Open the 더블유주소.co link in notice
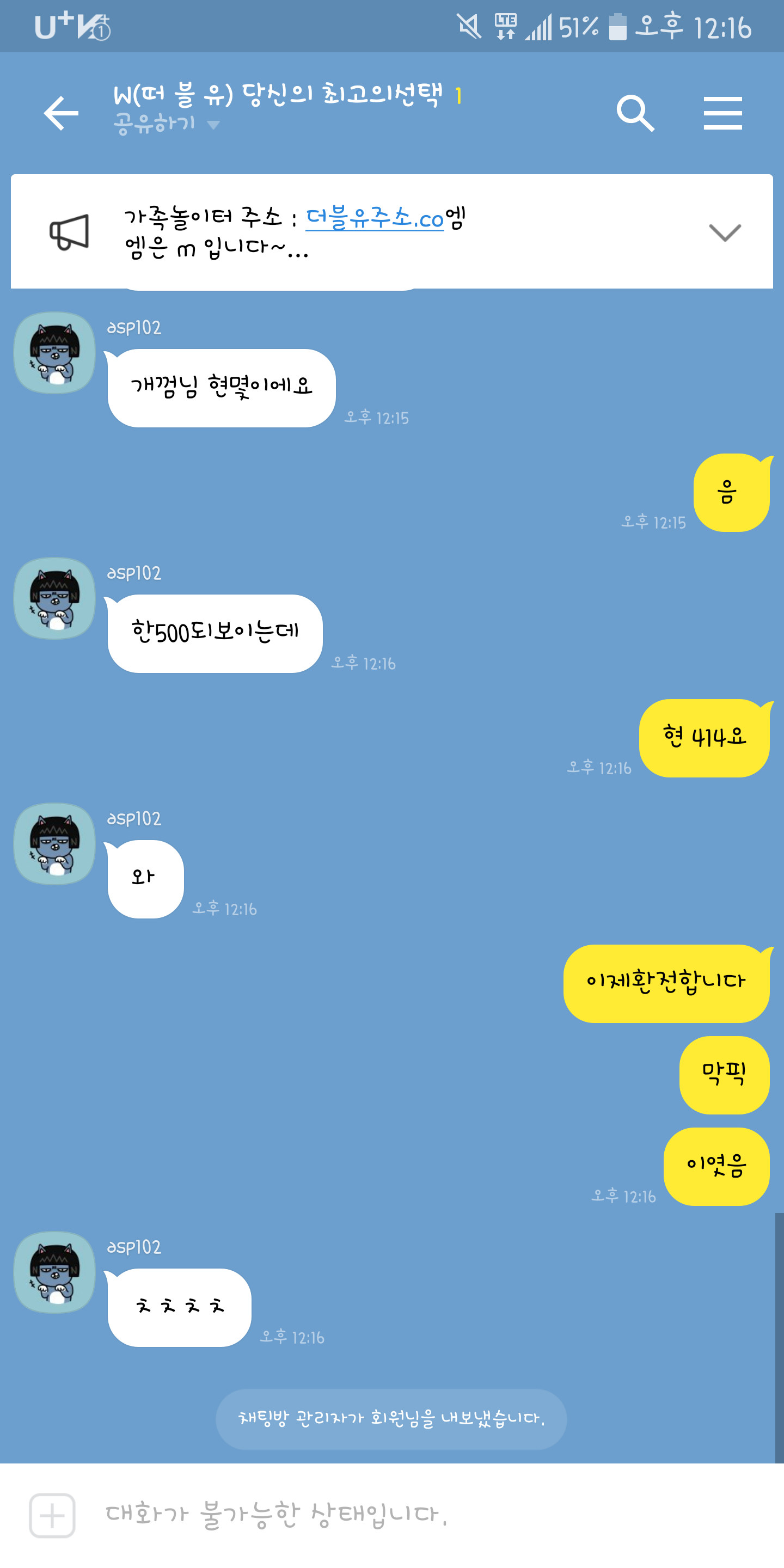This screenshot has height=1568, width=784. coord(375,218)
